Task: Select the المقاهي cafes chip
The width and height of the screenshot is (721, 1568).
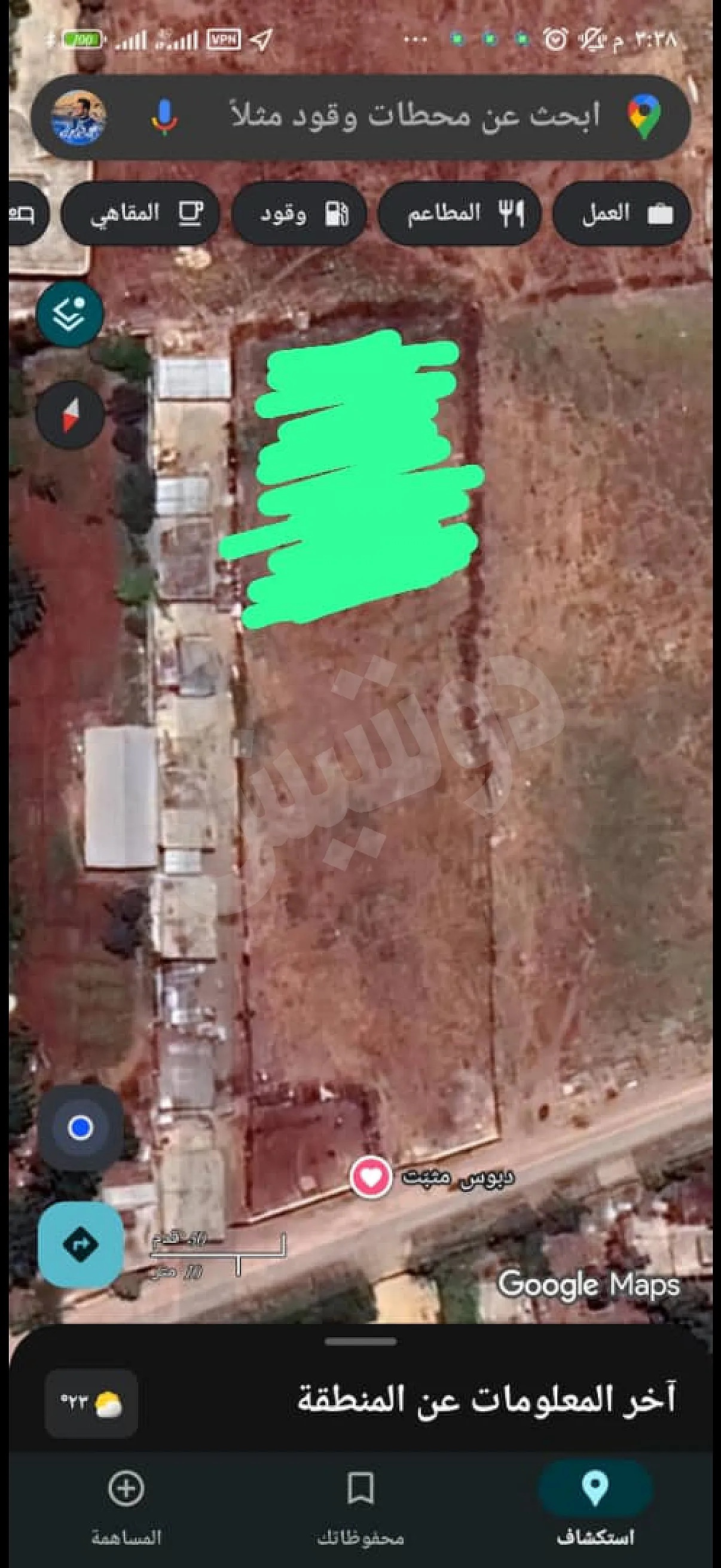Action: (x=141, y=213)
